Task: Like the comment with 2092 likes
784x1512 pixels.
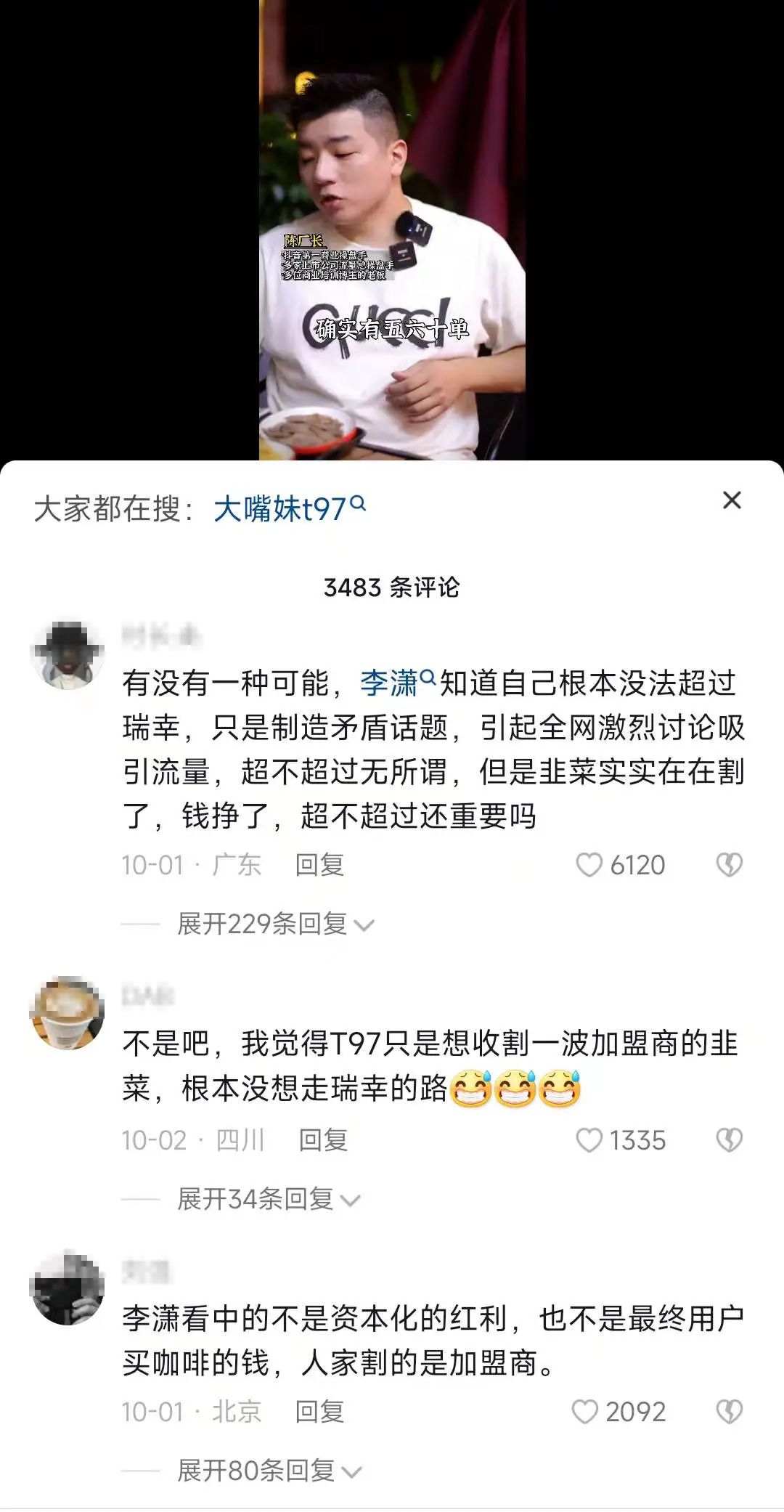Action: coord(585,1412)
